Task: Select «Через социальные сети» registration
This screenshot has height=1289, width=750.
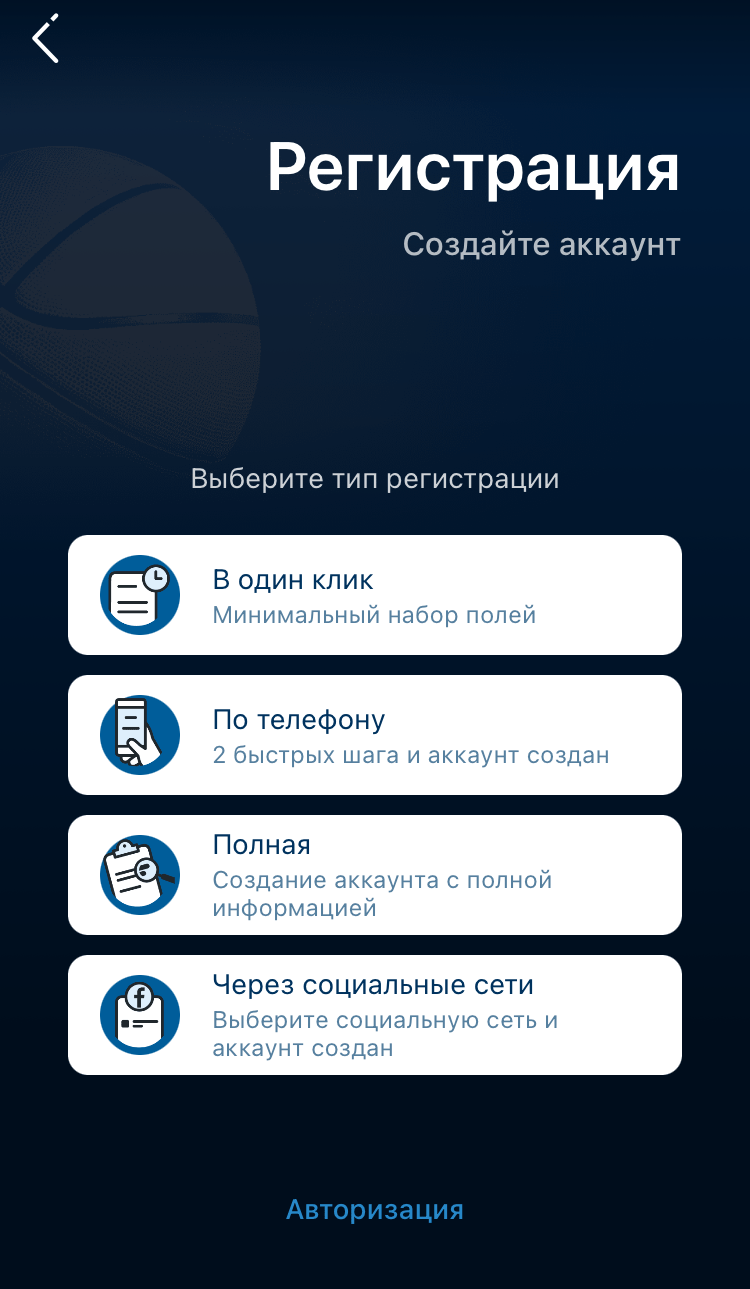Action: click(375, 1015)
